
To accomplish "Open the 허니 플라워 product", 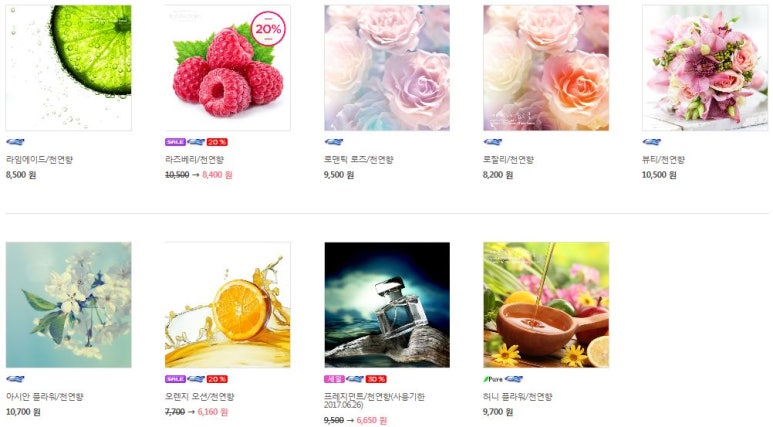I will coord(546,304).
